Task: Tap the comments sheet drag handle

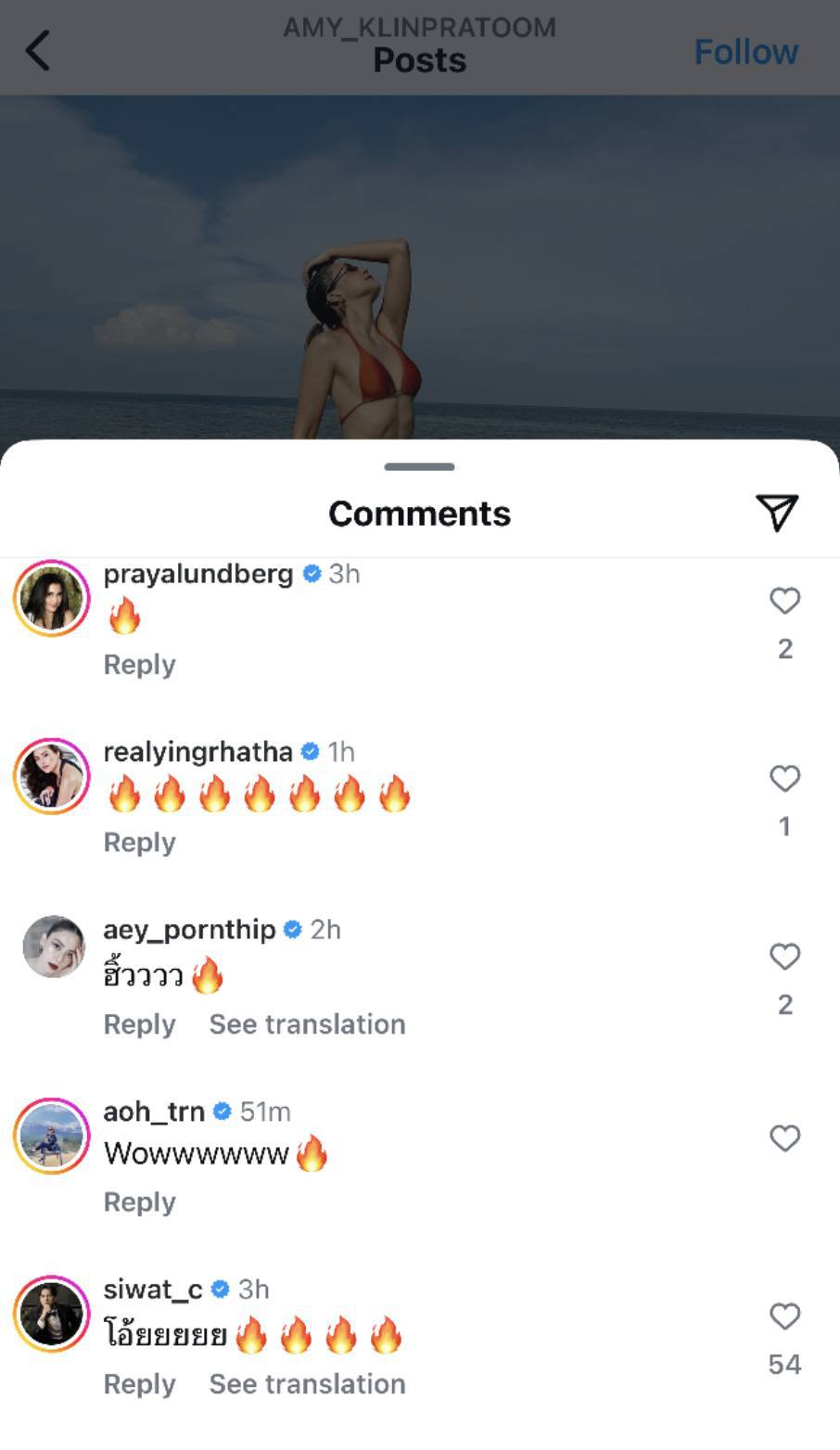Action: (419, 466)
